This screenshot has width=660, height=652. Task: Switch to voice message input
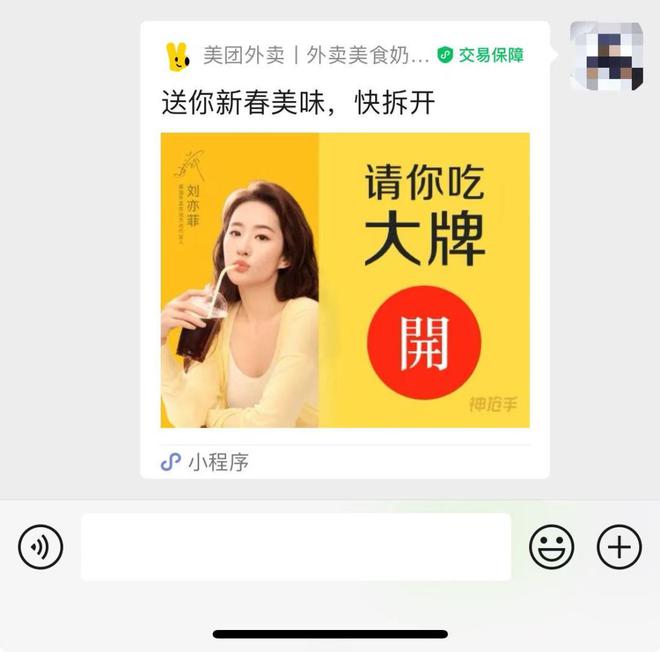(x=41, y=547)
